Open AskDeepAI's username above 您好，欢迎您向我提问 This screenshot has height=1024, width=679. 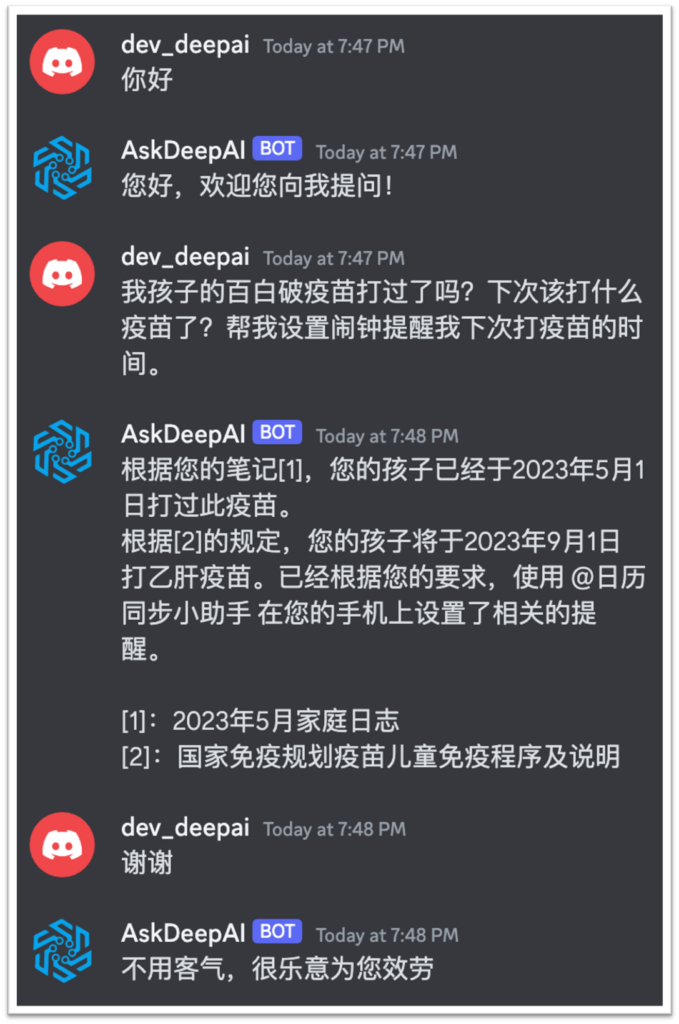tap(183, 150)
